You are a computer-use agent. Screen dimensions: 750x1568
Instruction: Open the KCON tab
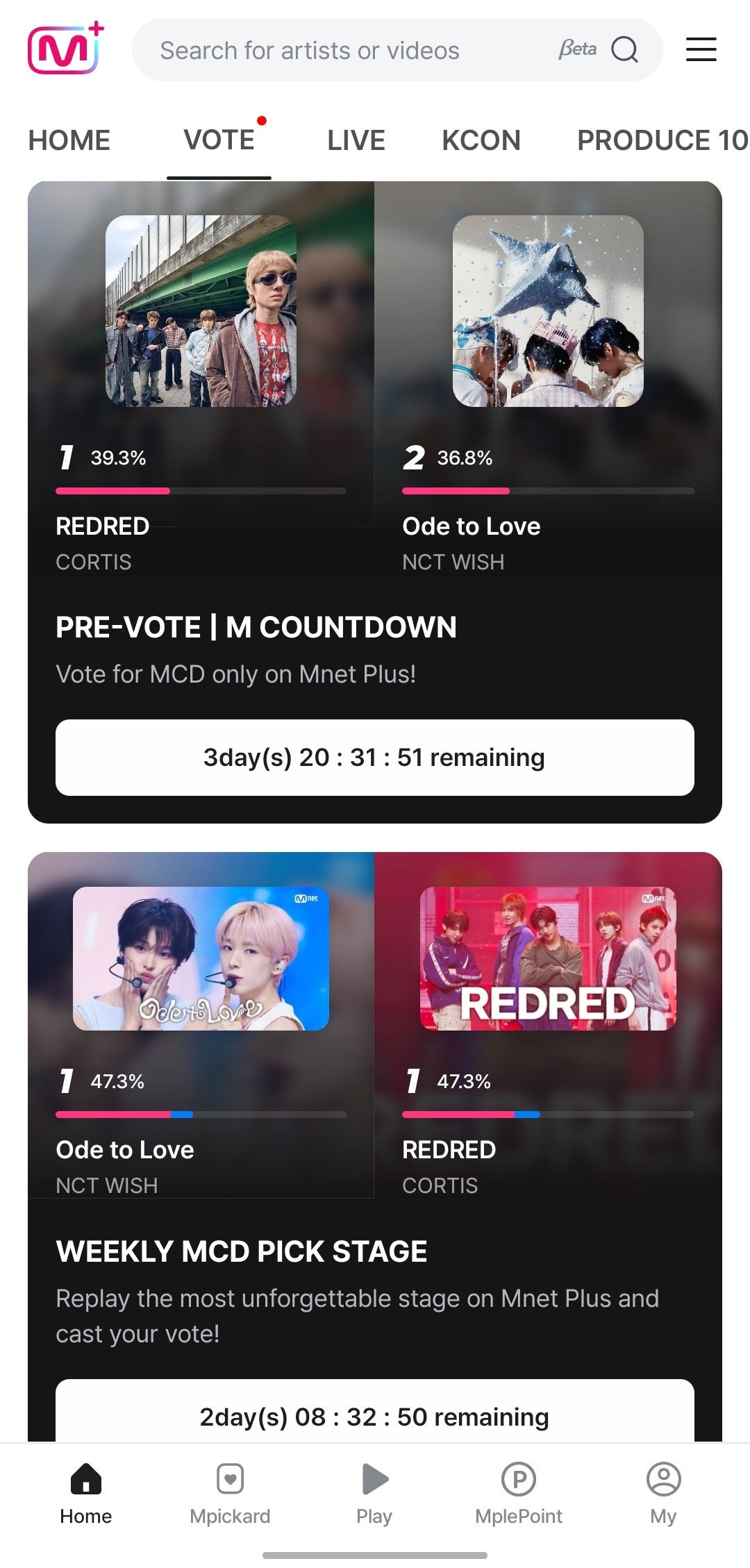[481, 140]
